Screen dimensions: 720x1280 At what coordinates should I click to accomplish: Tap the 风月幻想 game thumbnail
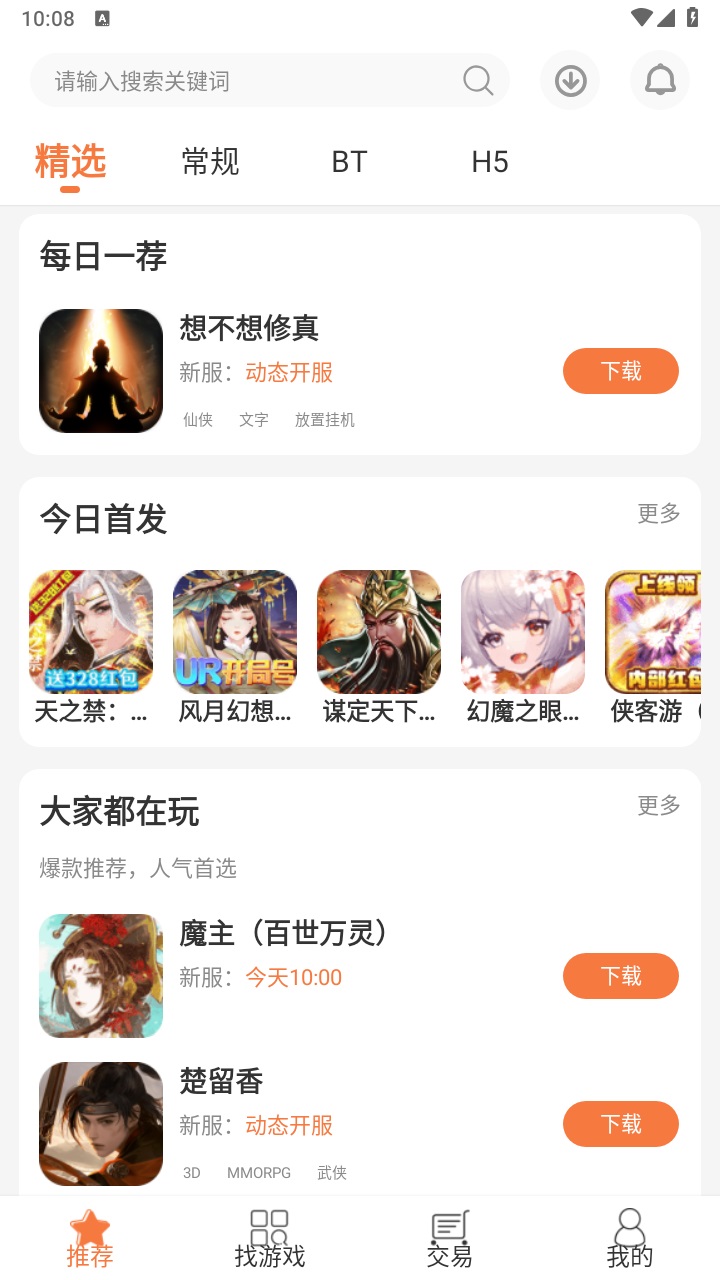coord(235,631)
